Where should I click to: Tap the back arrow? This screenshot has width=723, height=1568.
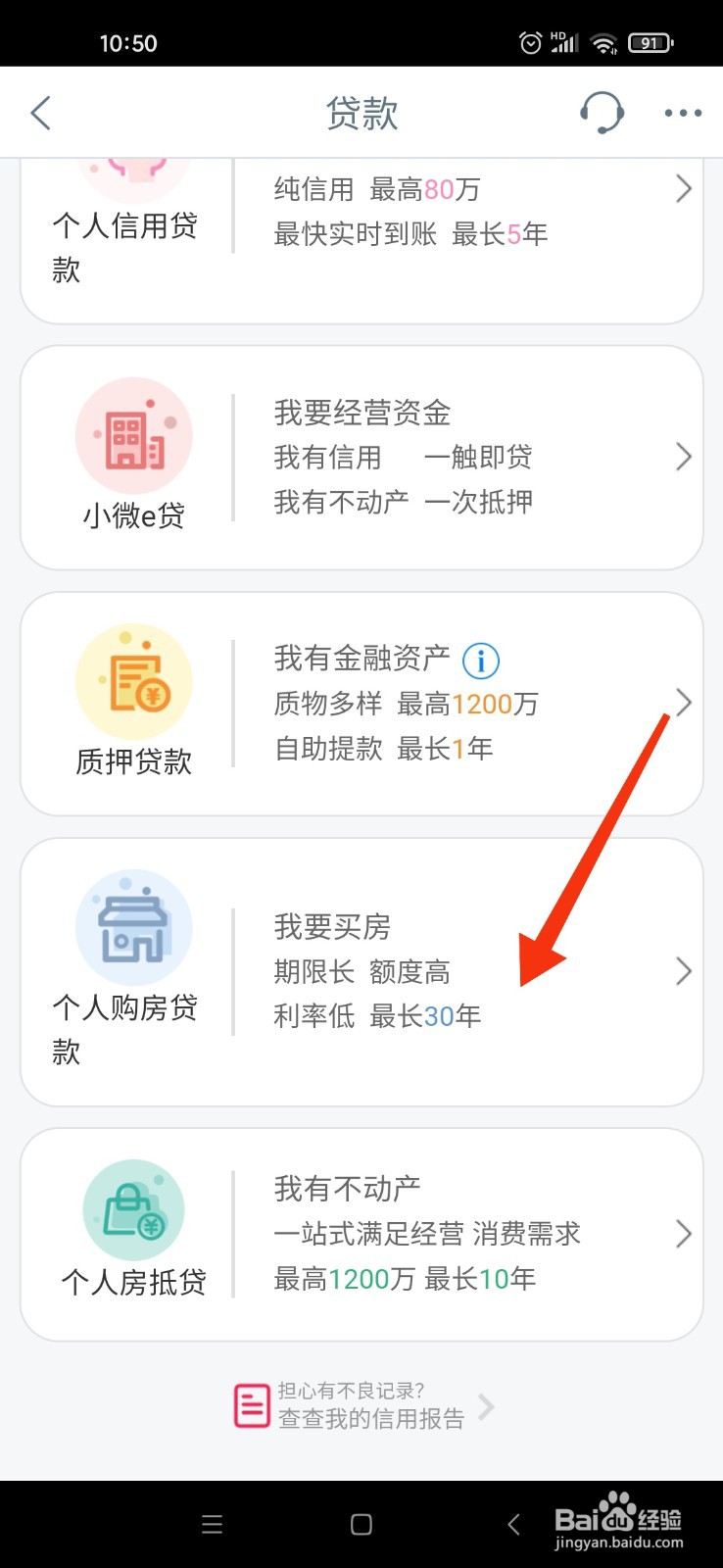pos(41,112)
